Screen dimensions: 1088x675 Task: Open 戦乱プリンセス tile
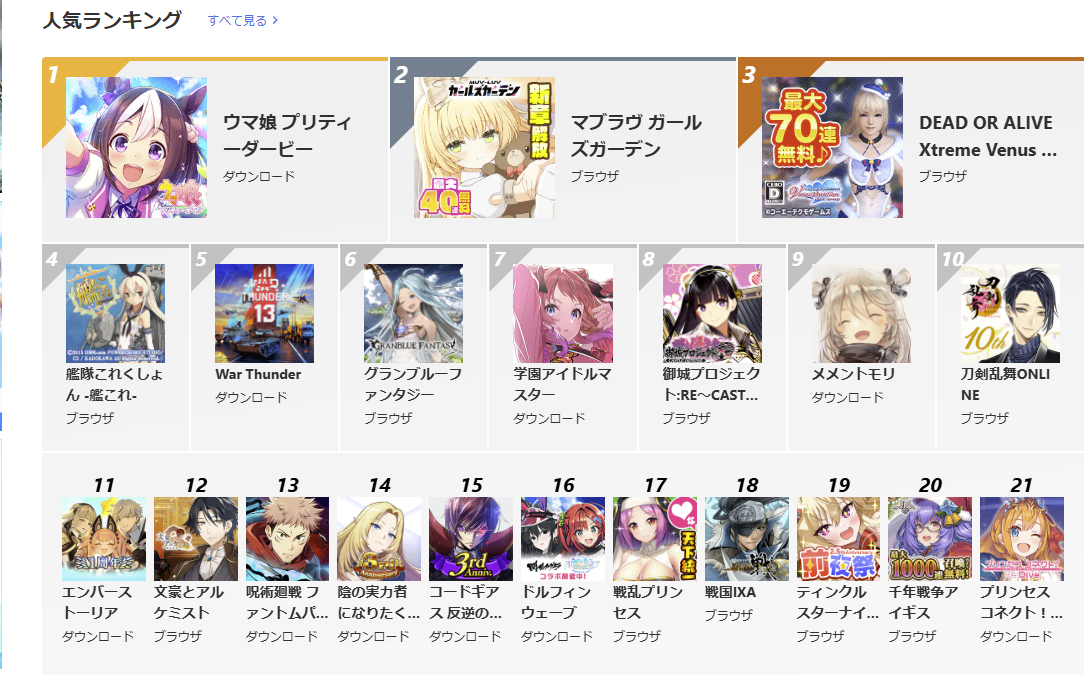655,539
